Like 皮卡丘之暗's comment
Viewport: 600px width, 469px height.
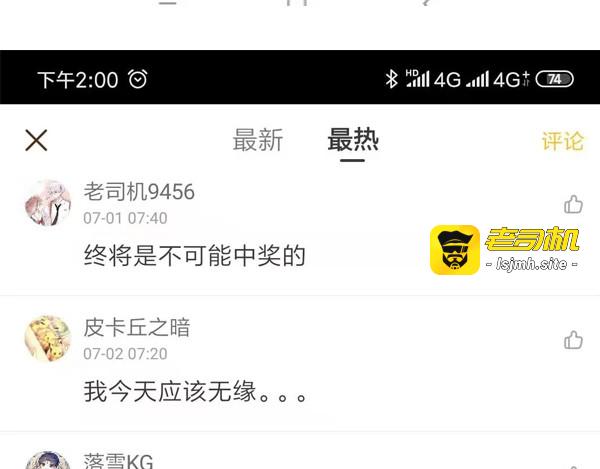573,340
